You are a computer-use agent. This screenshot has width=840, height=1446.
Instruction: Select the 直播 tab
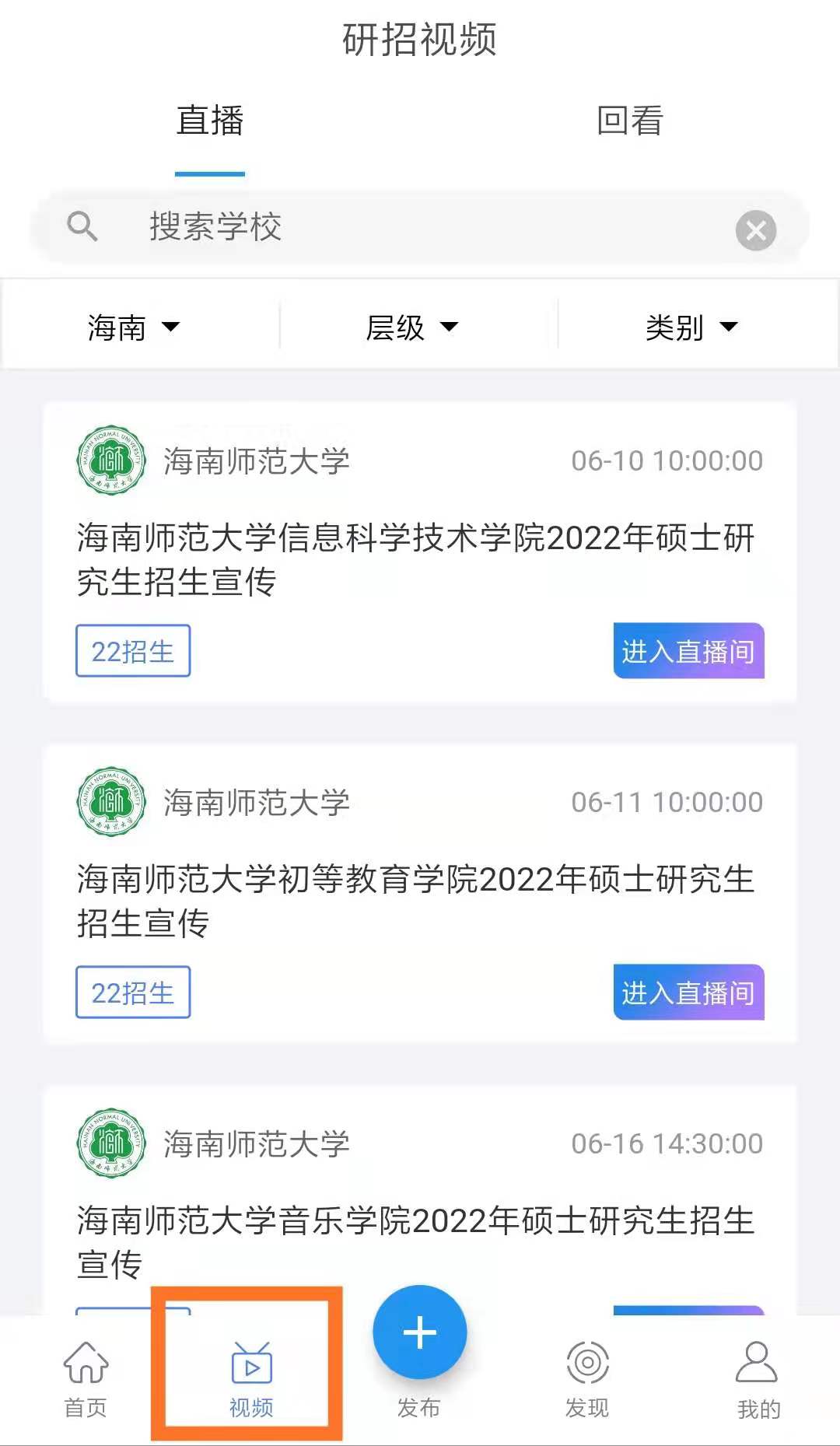click(x=210, y=121)
